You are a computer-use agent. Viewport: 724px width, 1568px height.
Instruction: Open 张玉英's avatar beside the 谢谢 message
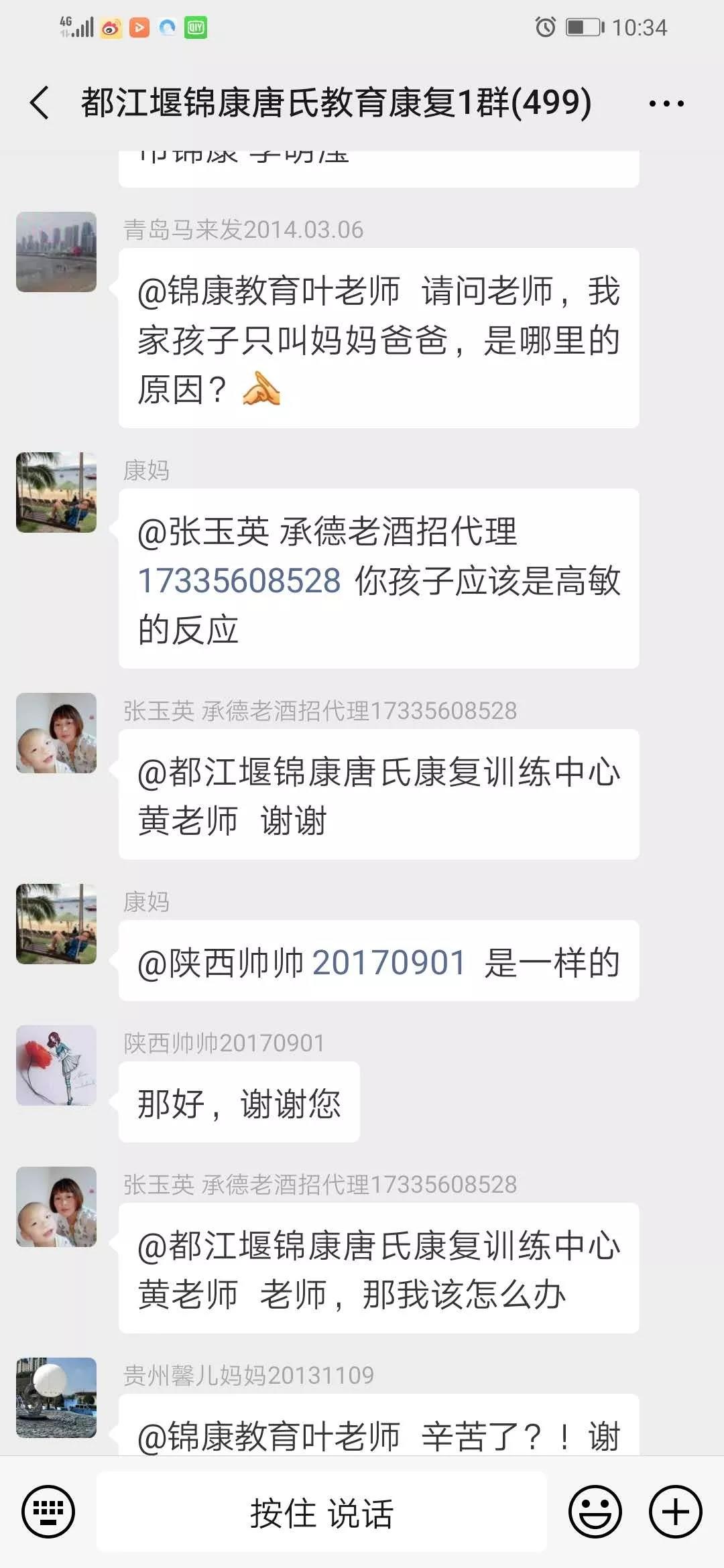(x=56, y=733)
